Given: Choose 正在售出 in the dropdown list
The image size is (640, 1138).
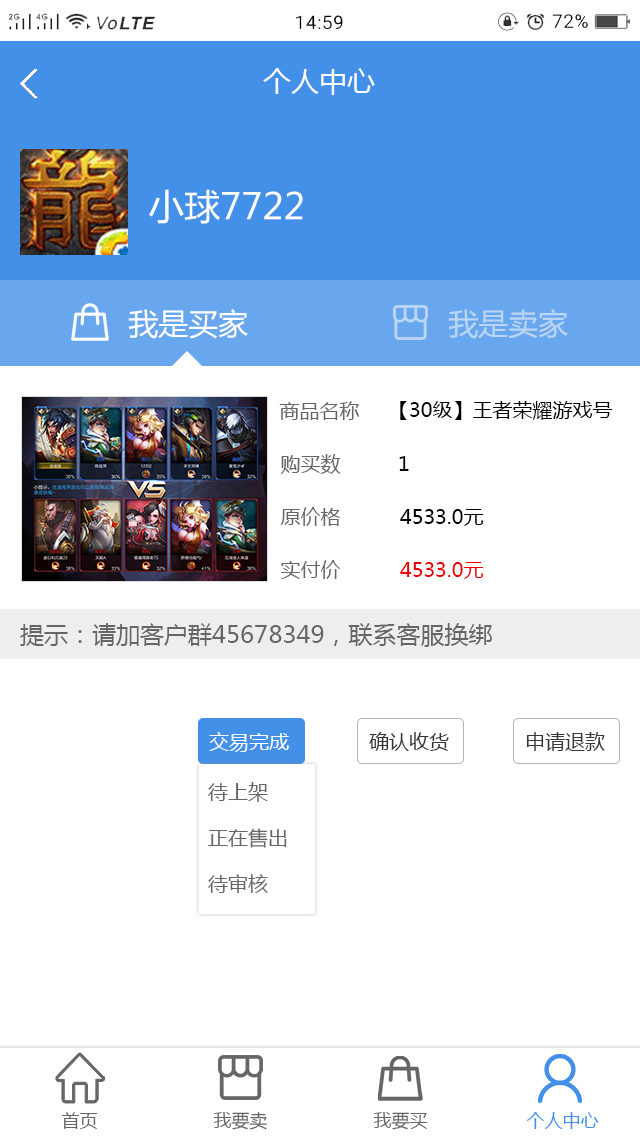Looking at the screenshot, I should (x=248, y=838).
